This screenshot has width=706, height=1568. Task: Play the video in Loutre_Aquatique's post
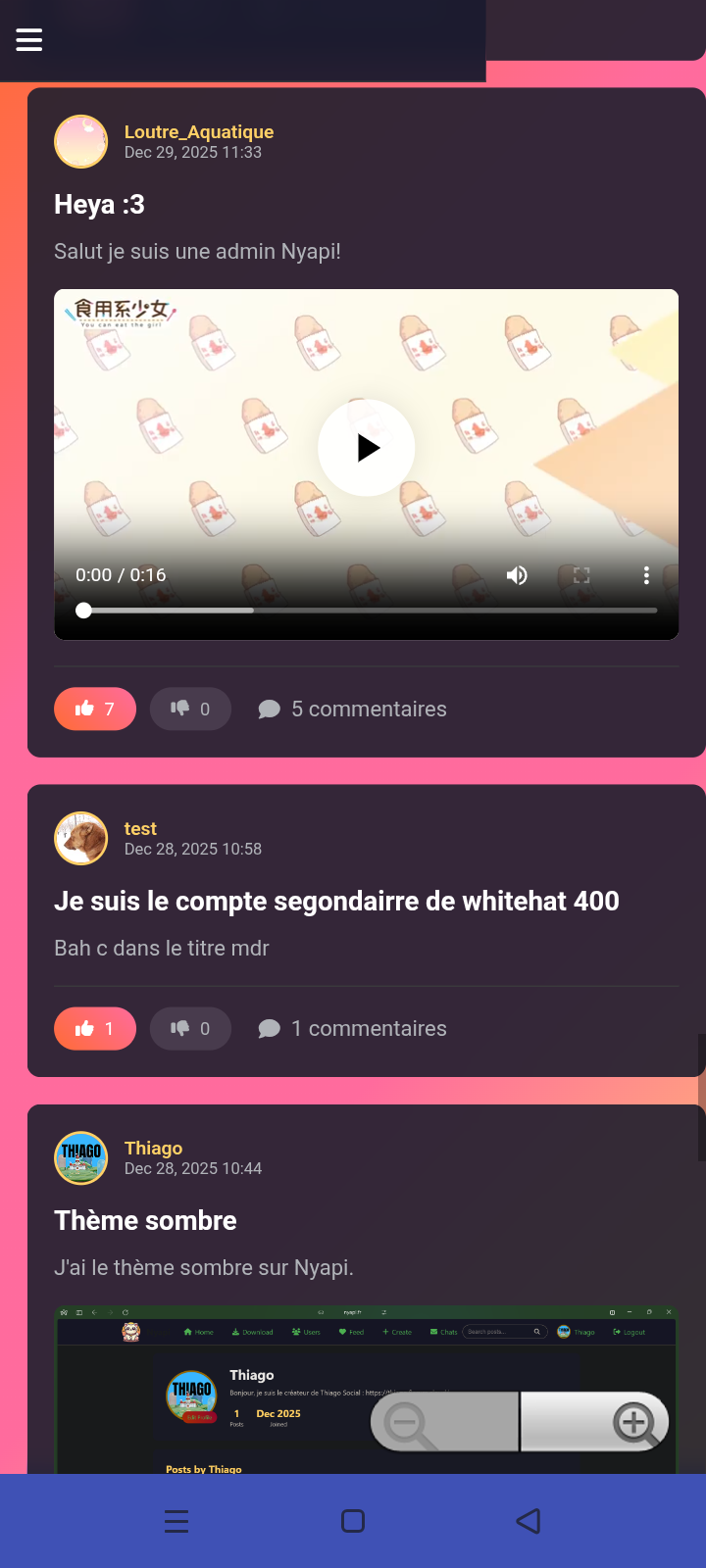pyautogui.click(x=366, y=447)
